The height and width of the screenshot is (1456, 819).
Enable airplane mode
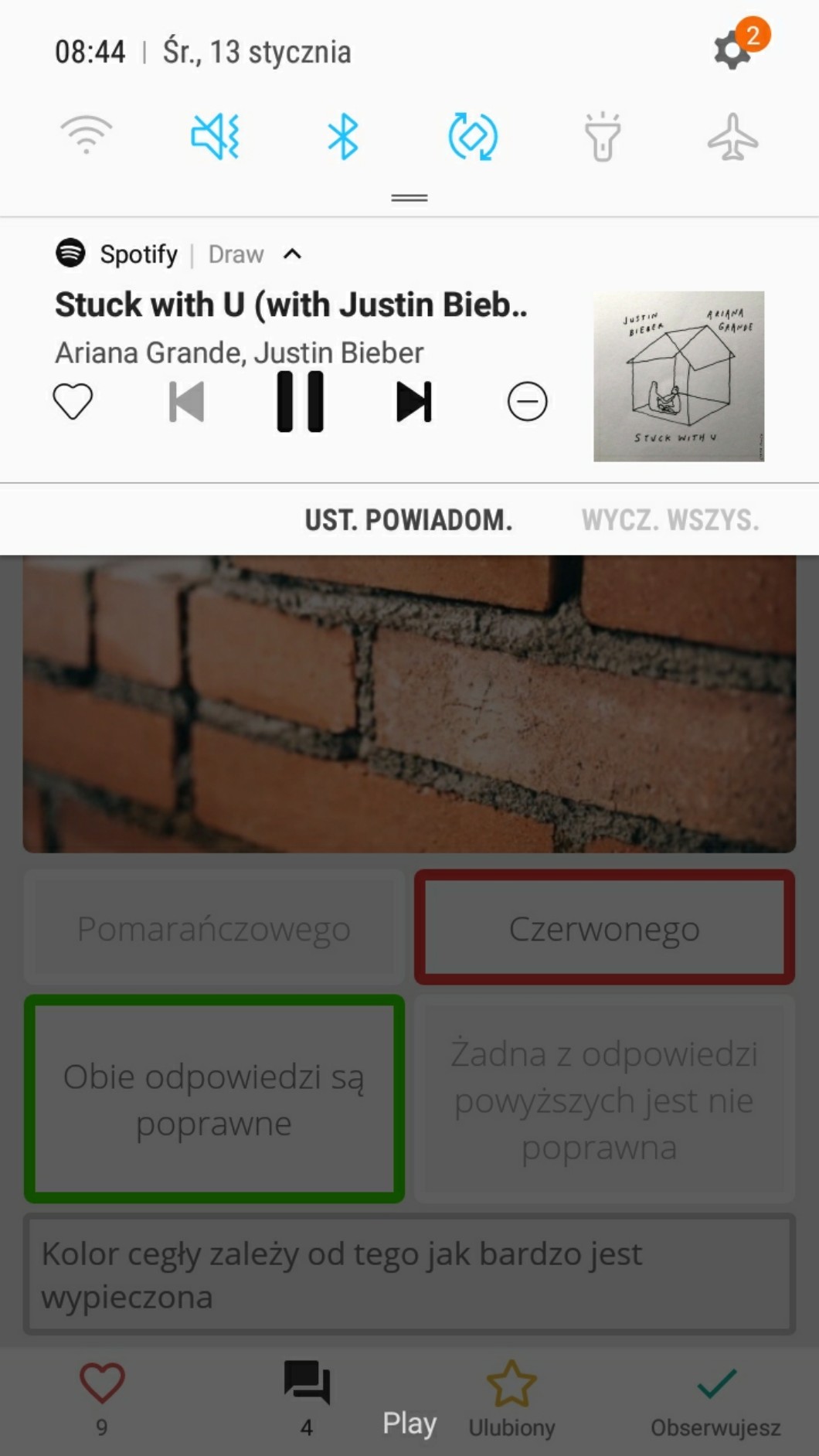point(732,137)
